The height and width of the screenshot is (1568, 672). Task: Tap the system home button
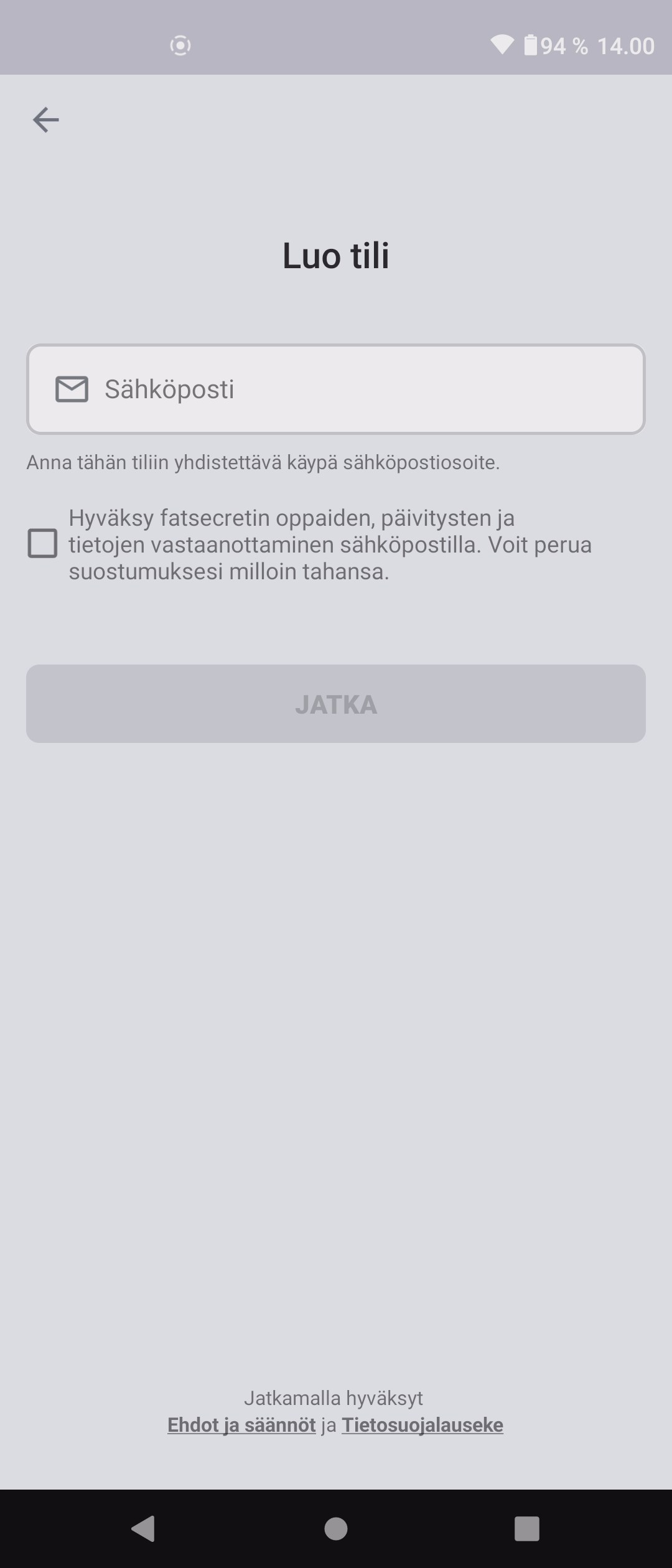point(336,1528)
